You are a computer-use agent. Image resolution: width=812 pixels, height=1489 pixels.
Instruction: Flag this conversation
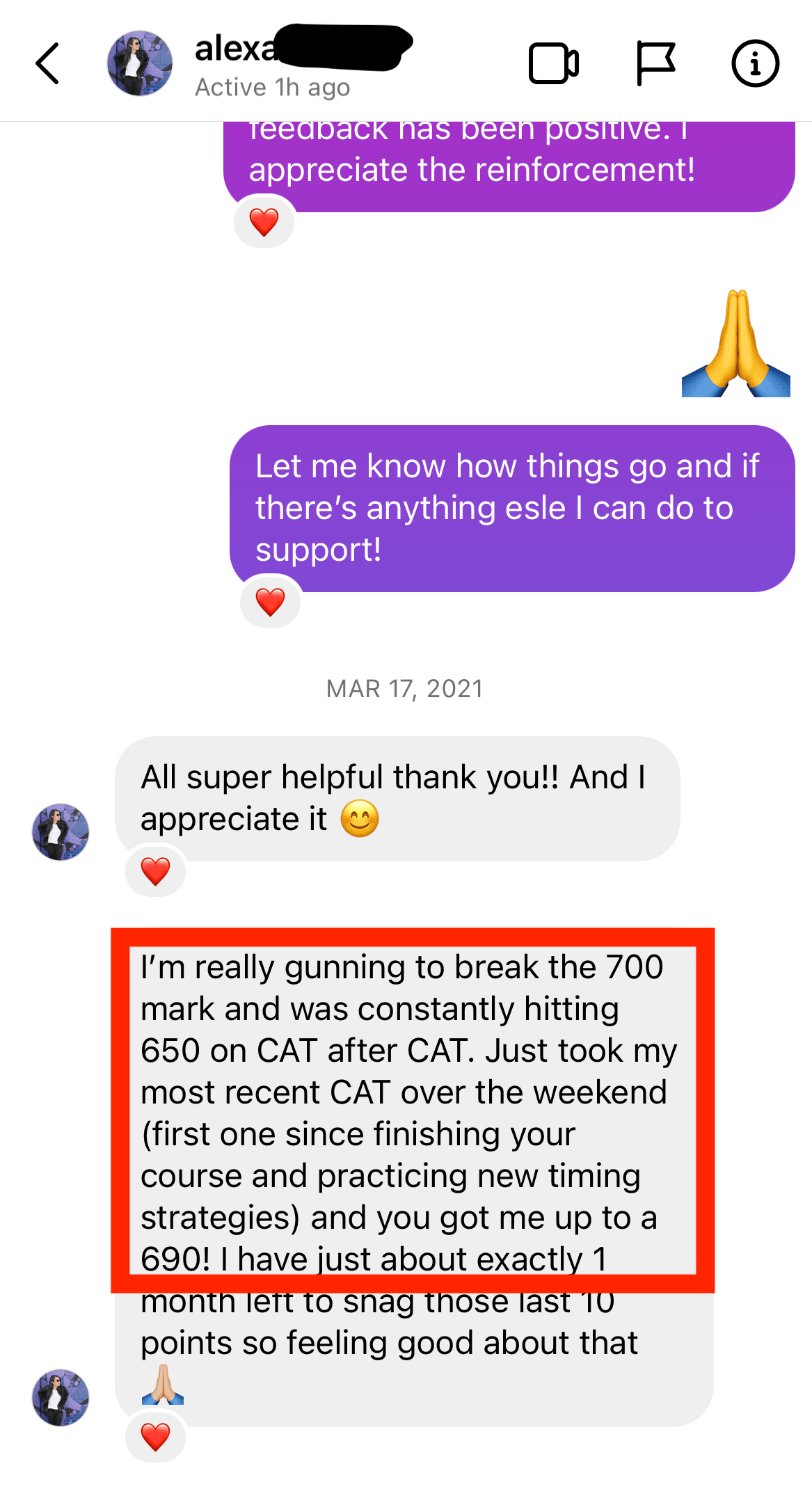point(655,63)
